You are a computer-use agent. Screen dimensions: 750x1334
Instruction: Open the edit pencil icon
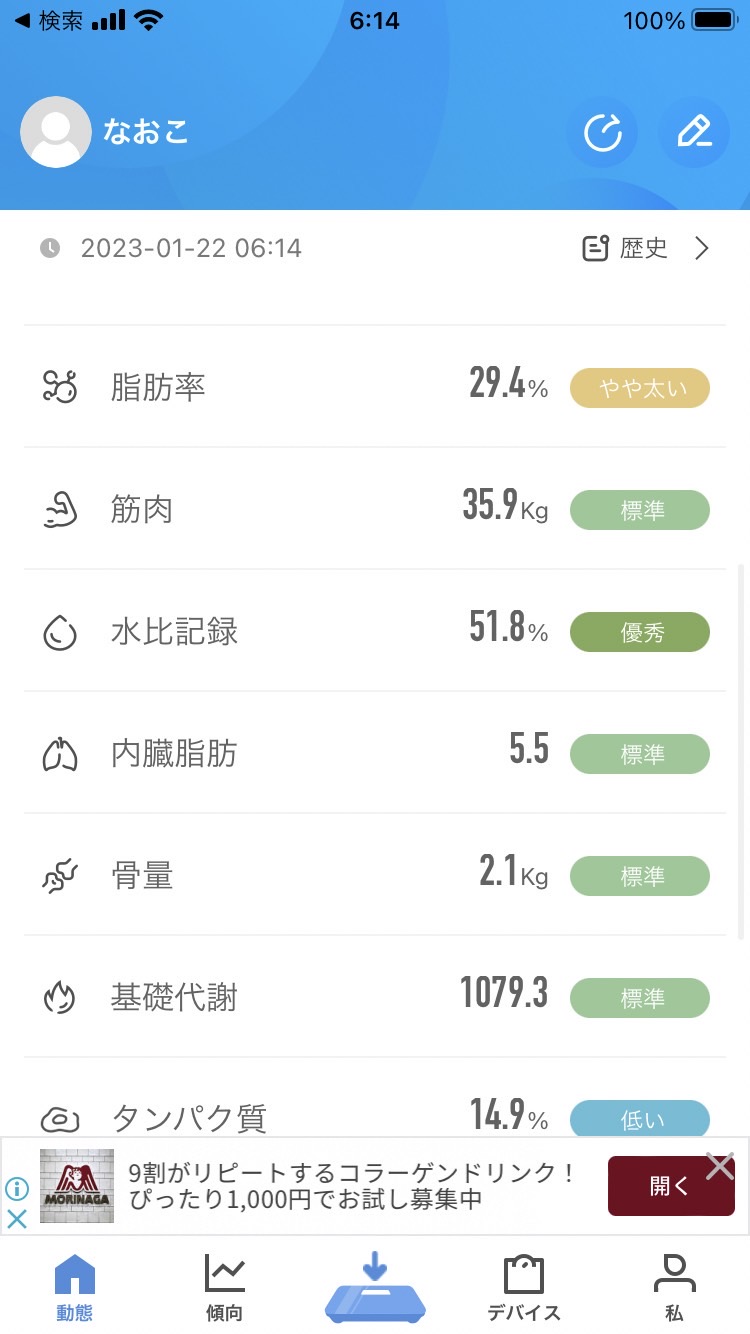[x=694, y=132]
